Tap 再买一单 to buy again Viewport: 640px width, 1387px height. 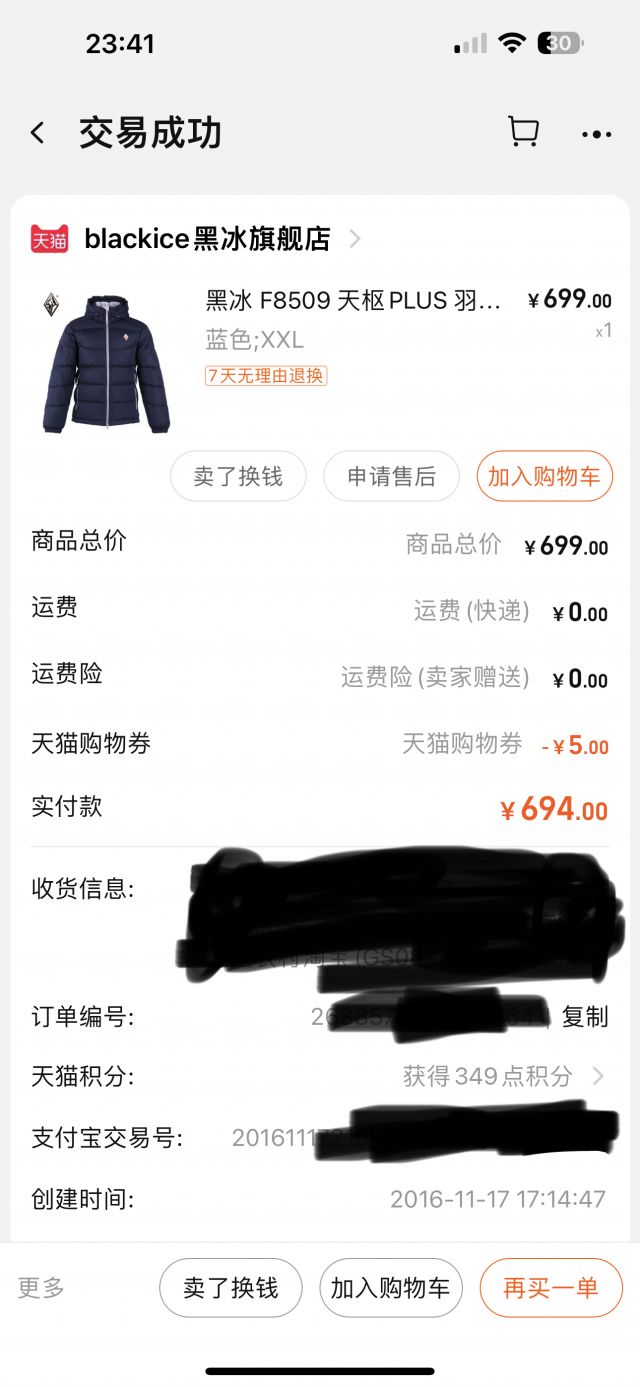(x=551, y=1288)
